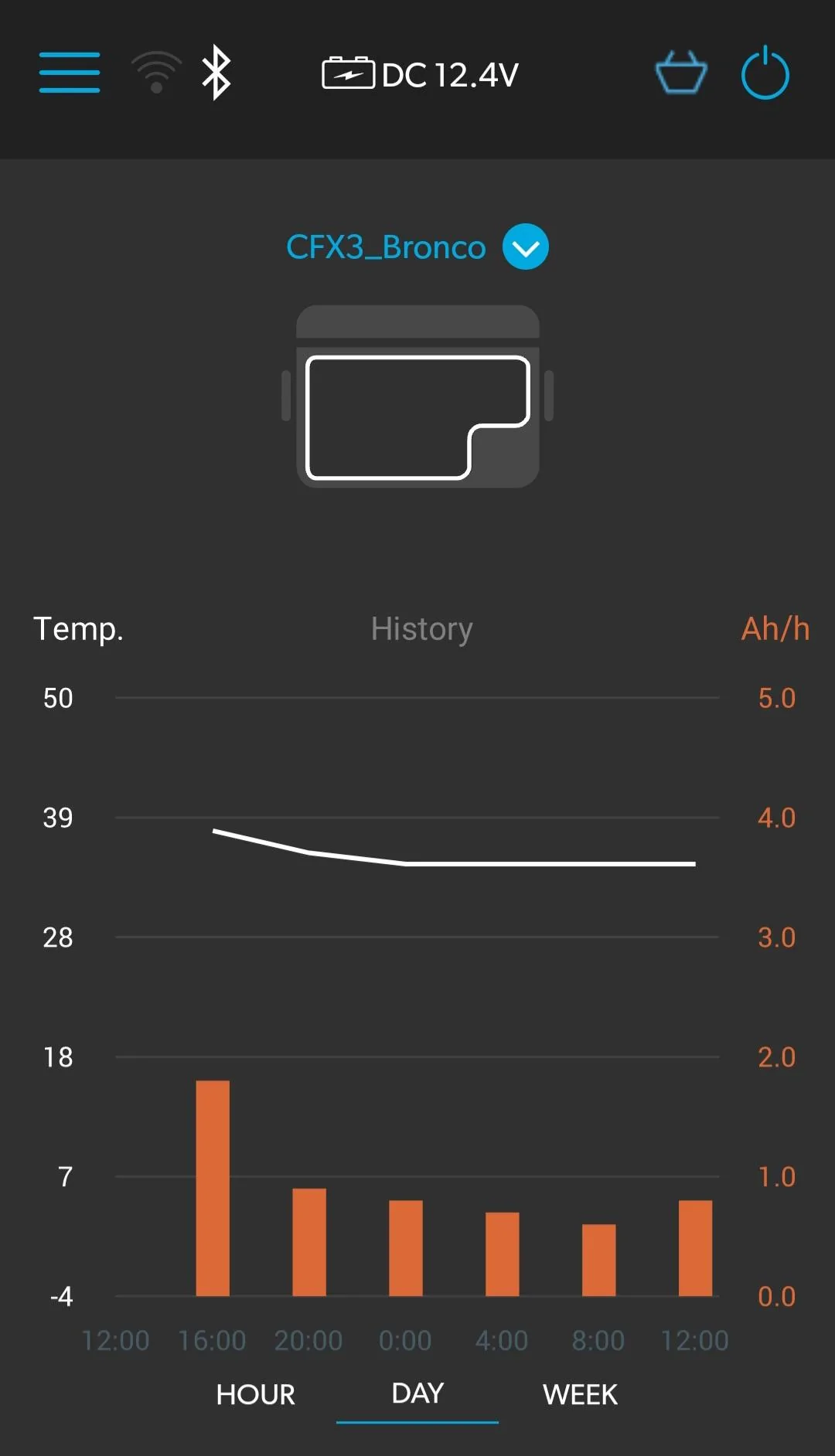Tap the power button icon
This screenshot has width=835, height=1456.
pyautogui.click(x=765, y=73)
